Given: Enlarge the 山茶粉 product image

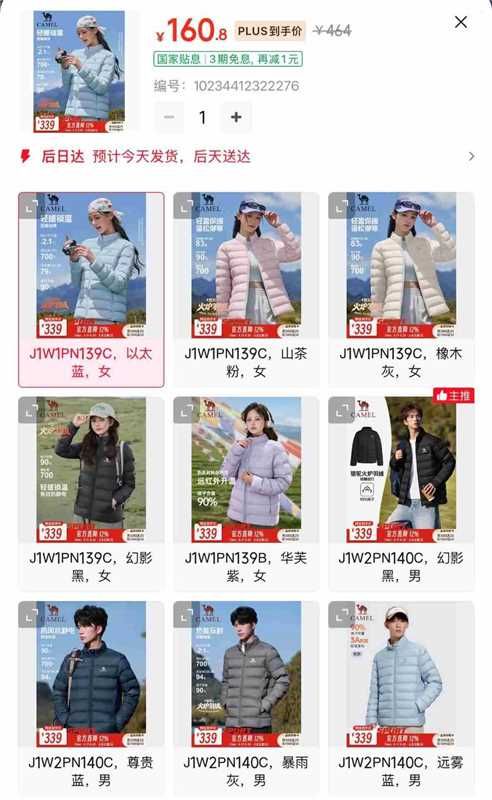Looking at the screenshot, I should pyautogui.click(x=184, y=206).
